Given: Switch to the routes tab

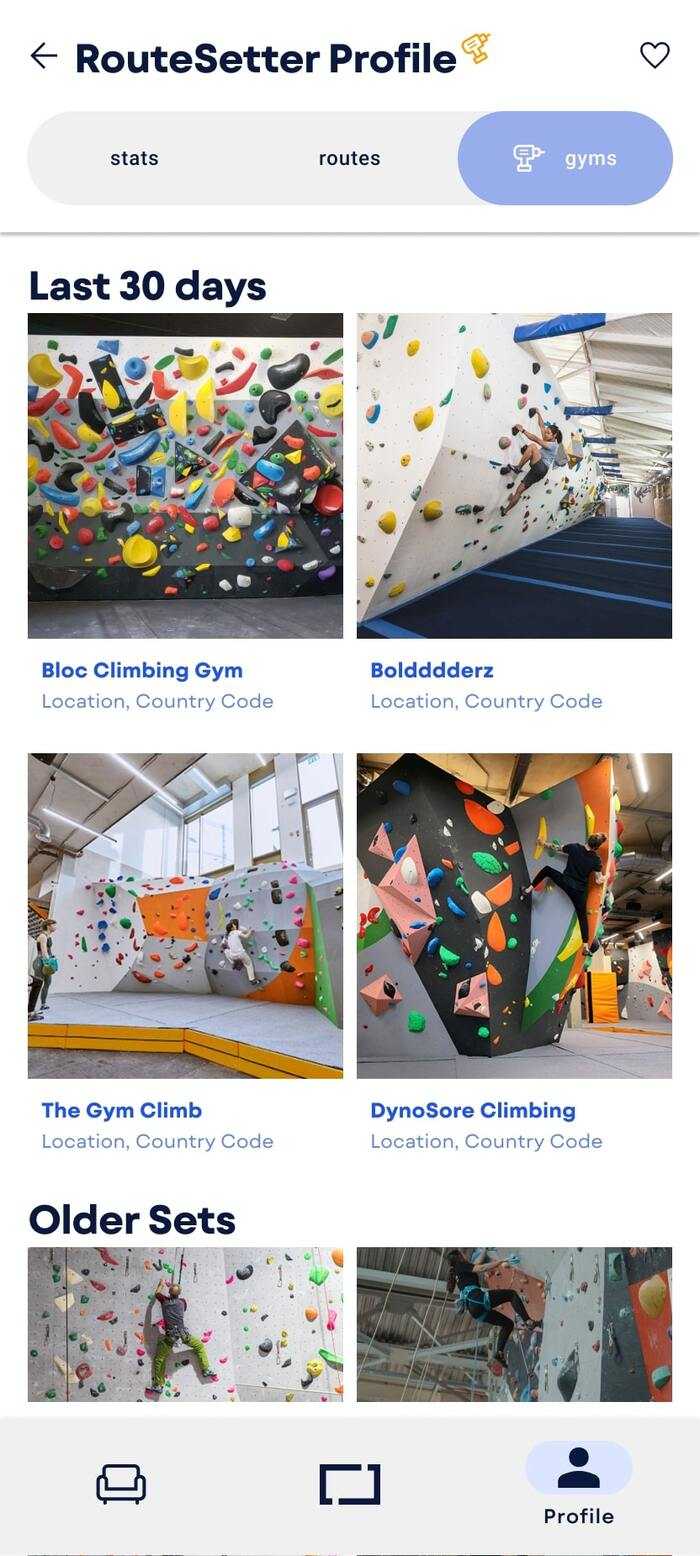Looking at the screenshot, I should [349, 158].
